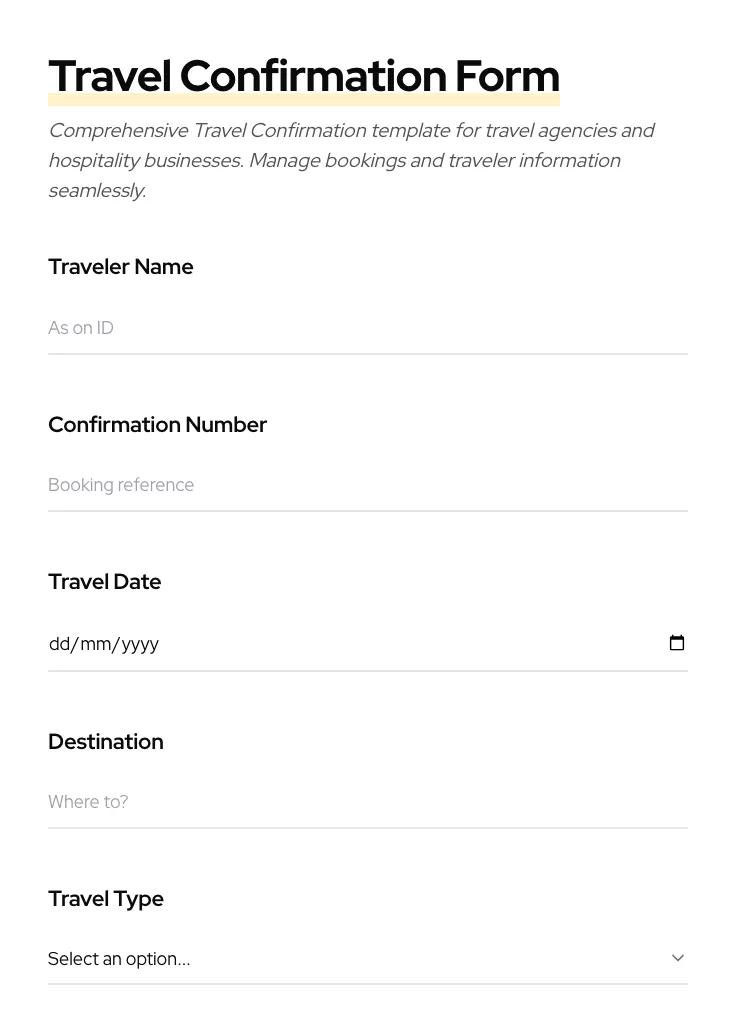Click the Travel Type field label

pos(106,898)
